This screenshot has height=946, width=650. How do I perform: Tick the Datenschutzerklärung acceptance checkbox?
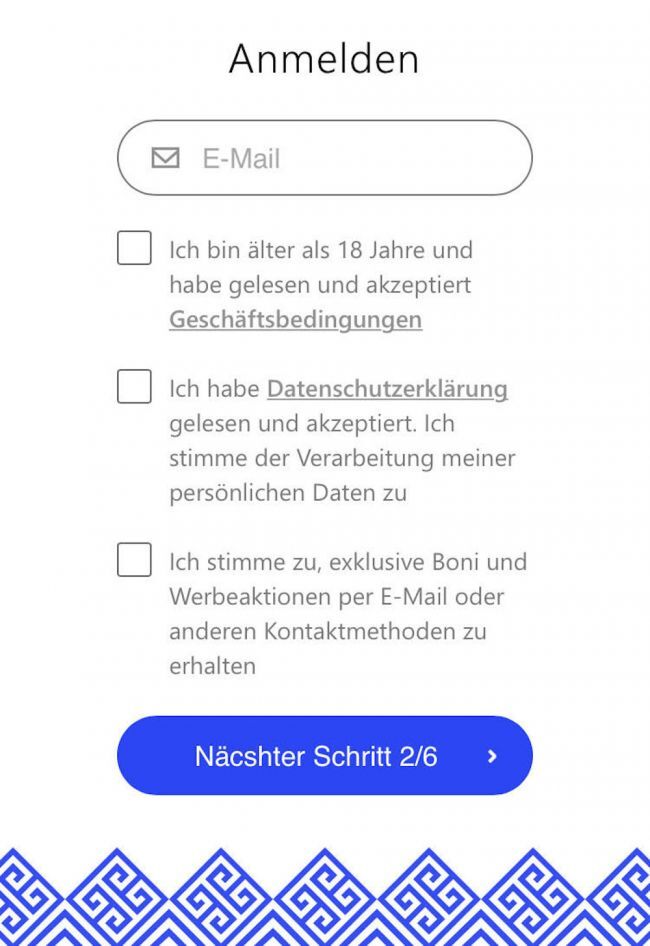point(134,386)
